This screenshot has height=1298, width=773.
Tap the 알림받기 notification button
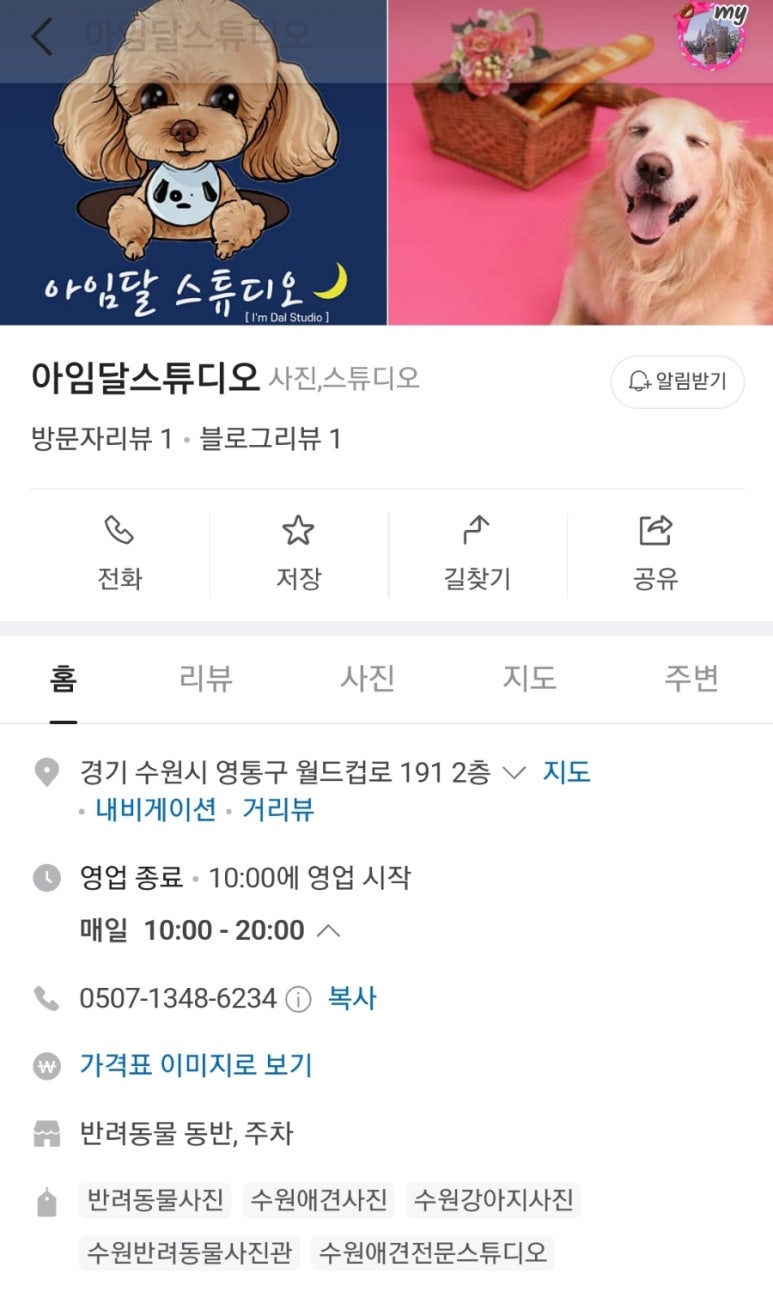pyautogui.click(x=677, y=381)
